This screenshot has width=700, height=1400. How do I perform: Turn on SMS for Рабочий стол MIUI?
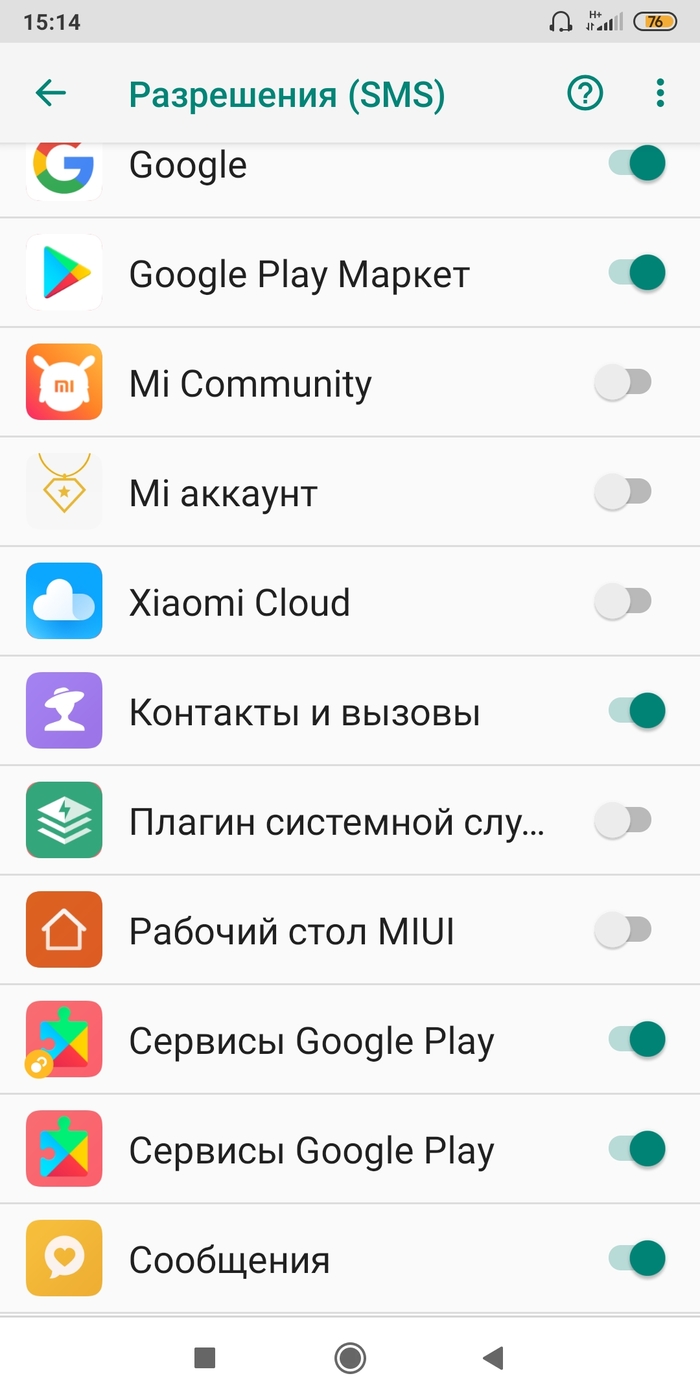pyautogui.click(x=624, y=931)
